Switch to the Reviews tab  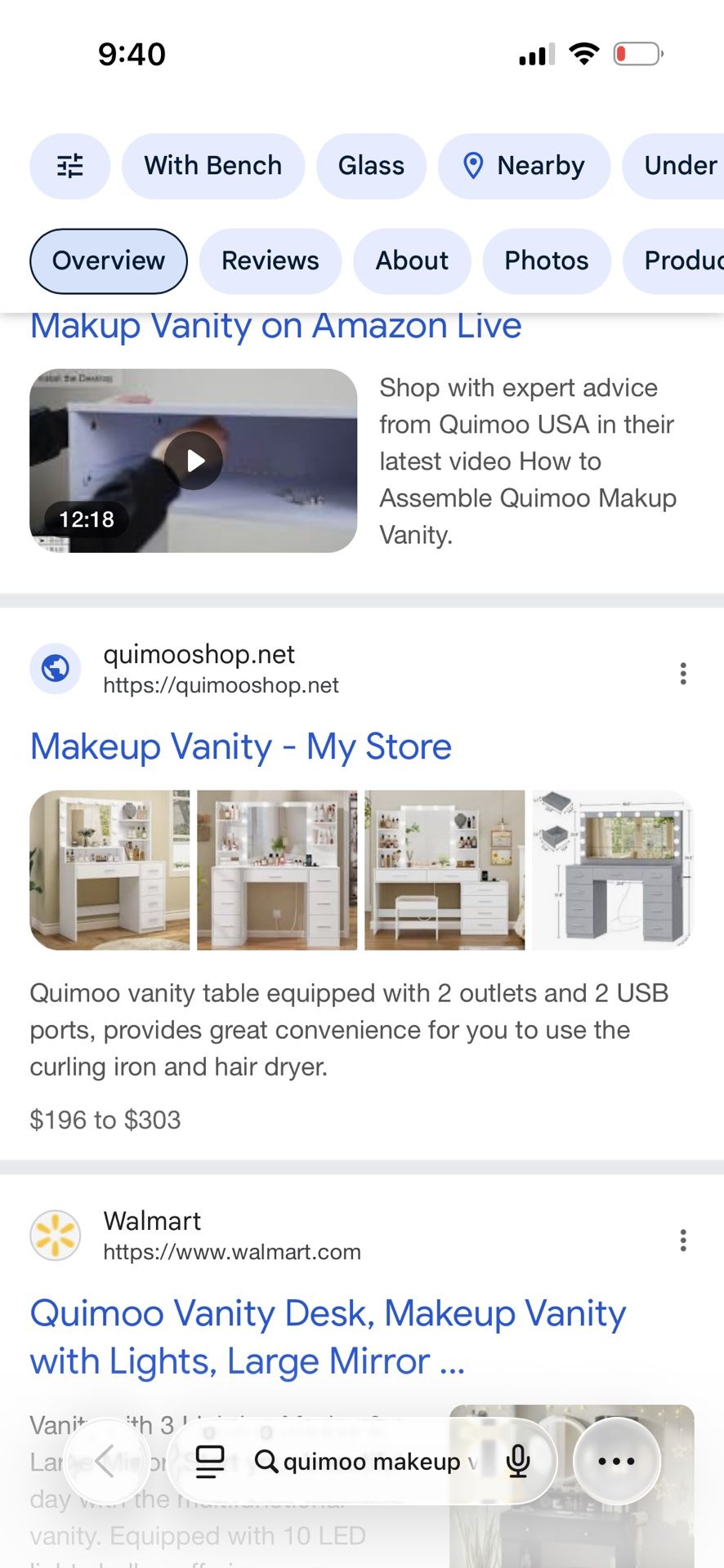[270, 261]
